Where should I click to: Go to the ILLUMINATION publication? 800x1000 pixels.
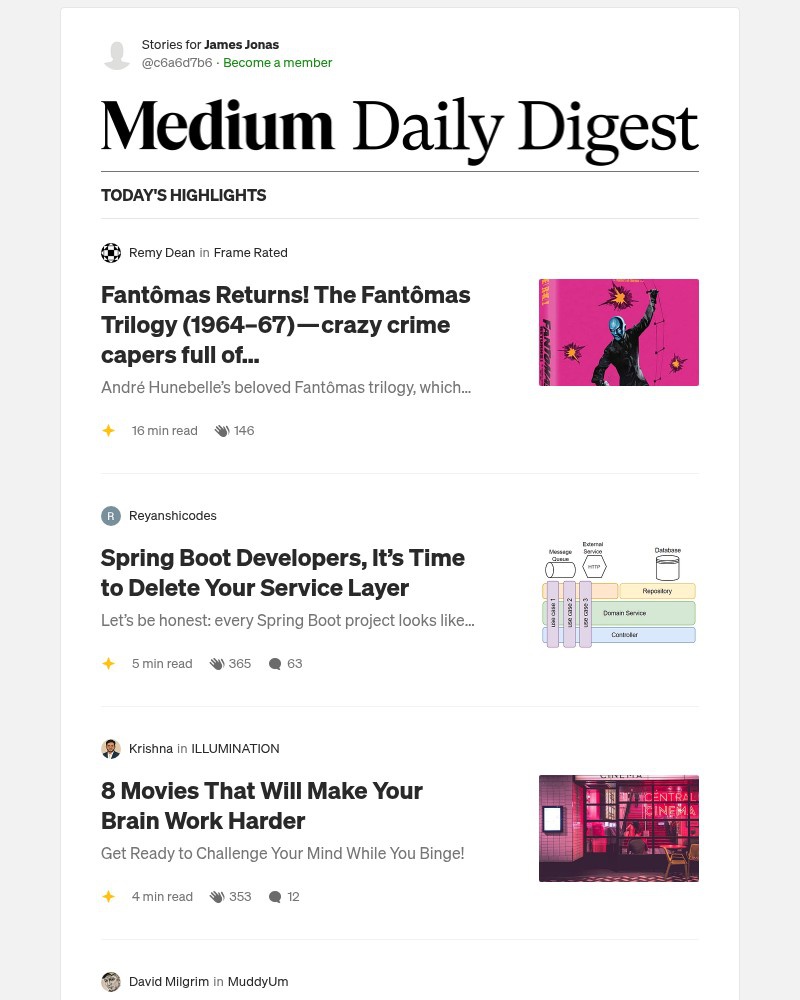tap(235, 749)
